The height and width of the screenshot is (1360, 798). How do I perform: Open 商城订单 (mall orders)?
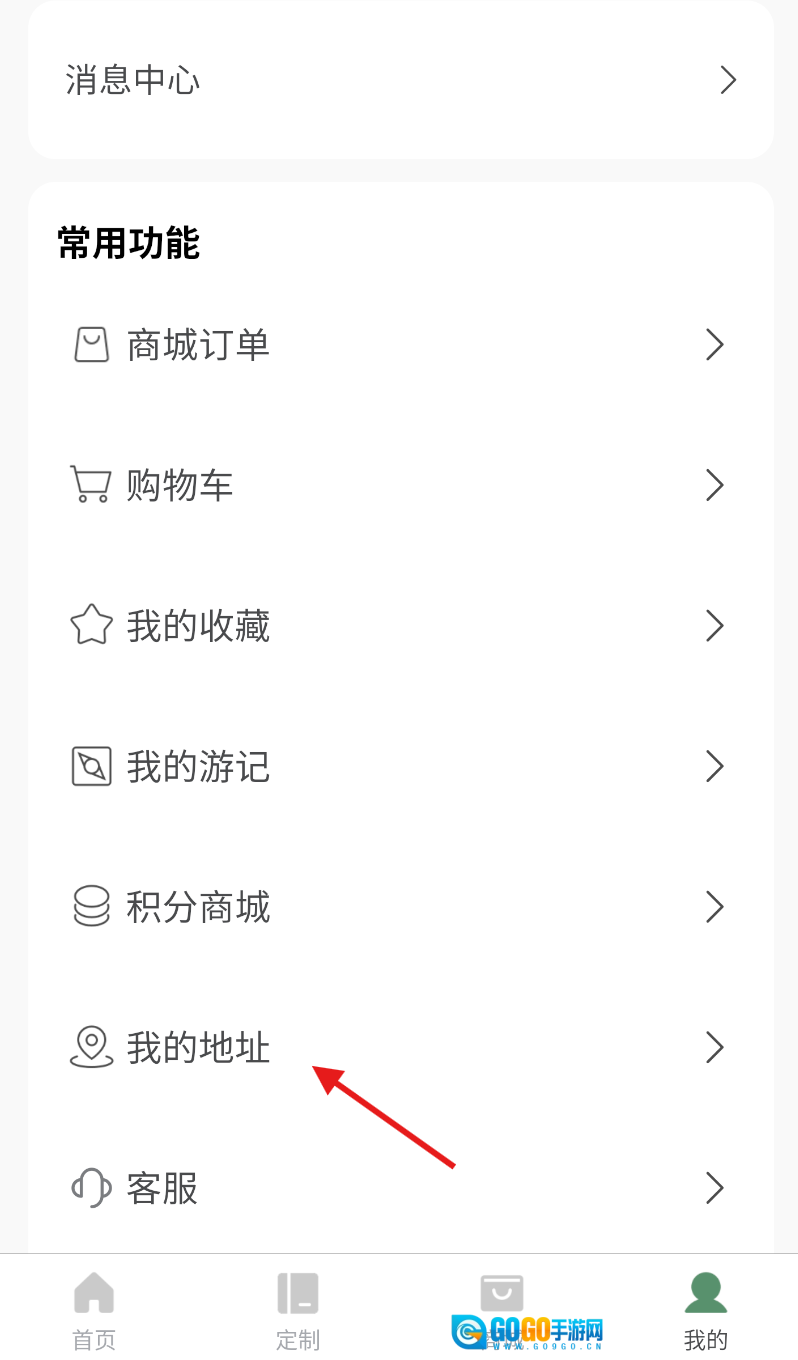point(400,345)
